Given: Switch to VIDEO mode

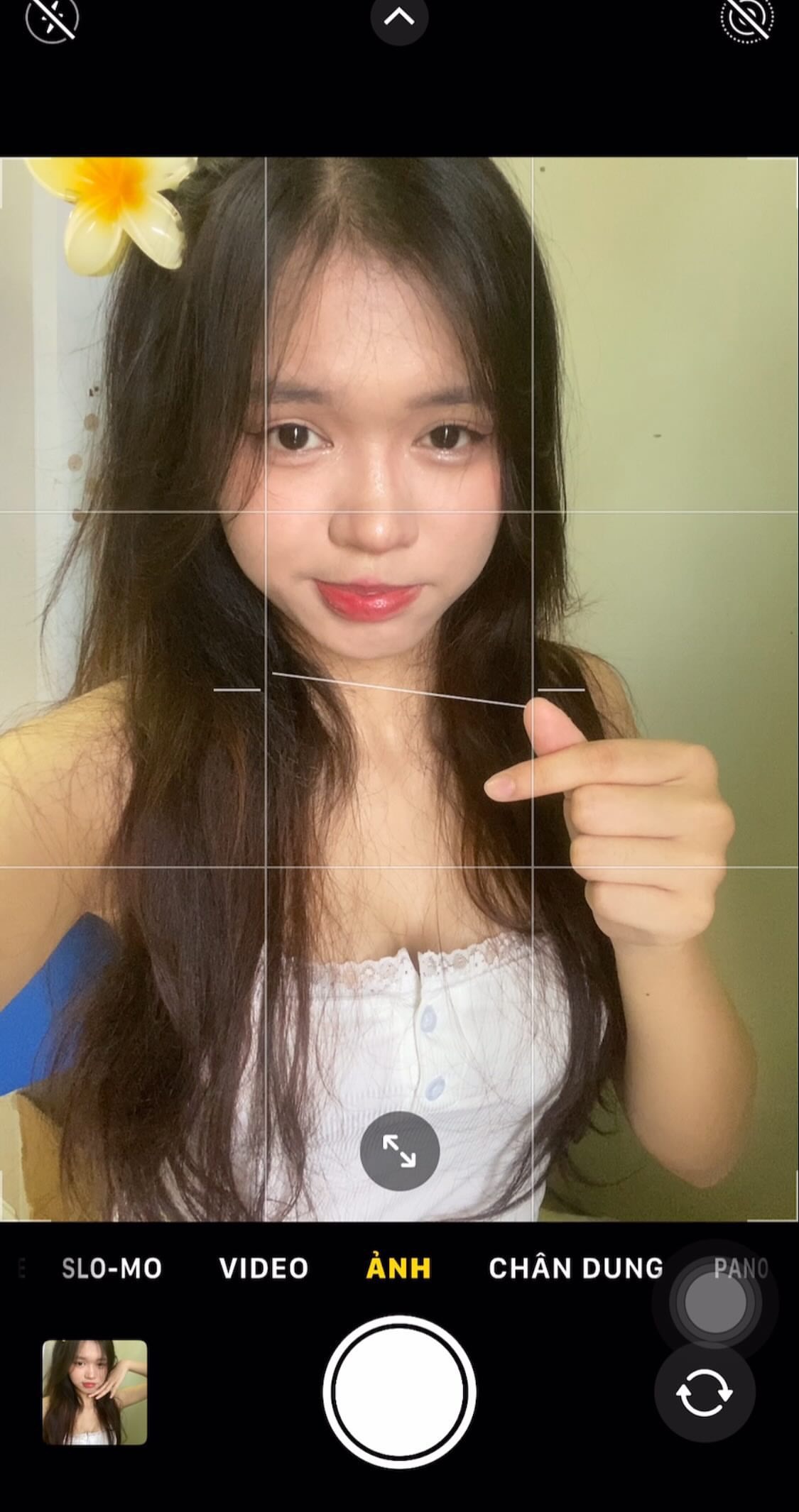Looking at the screenshot, I should [263, 1269].
